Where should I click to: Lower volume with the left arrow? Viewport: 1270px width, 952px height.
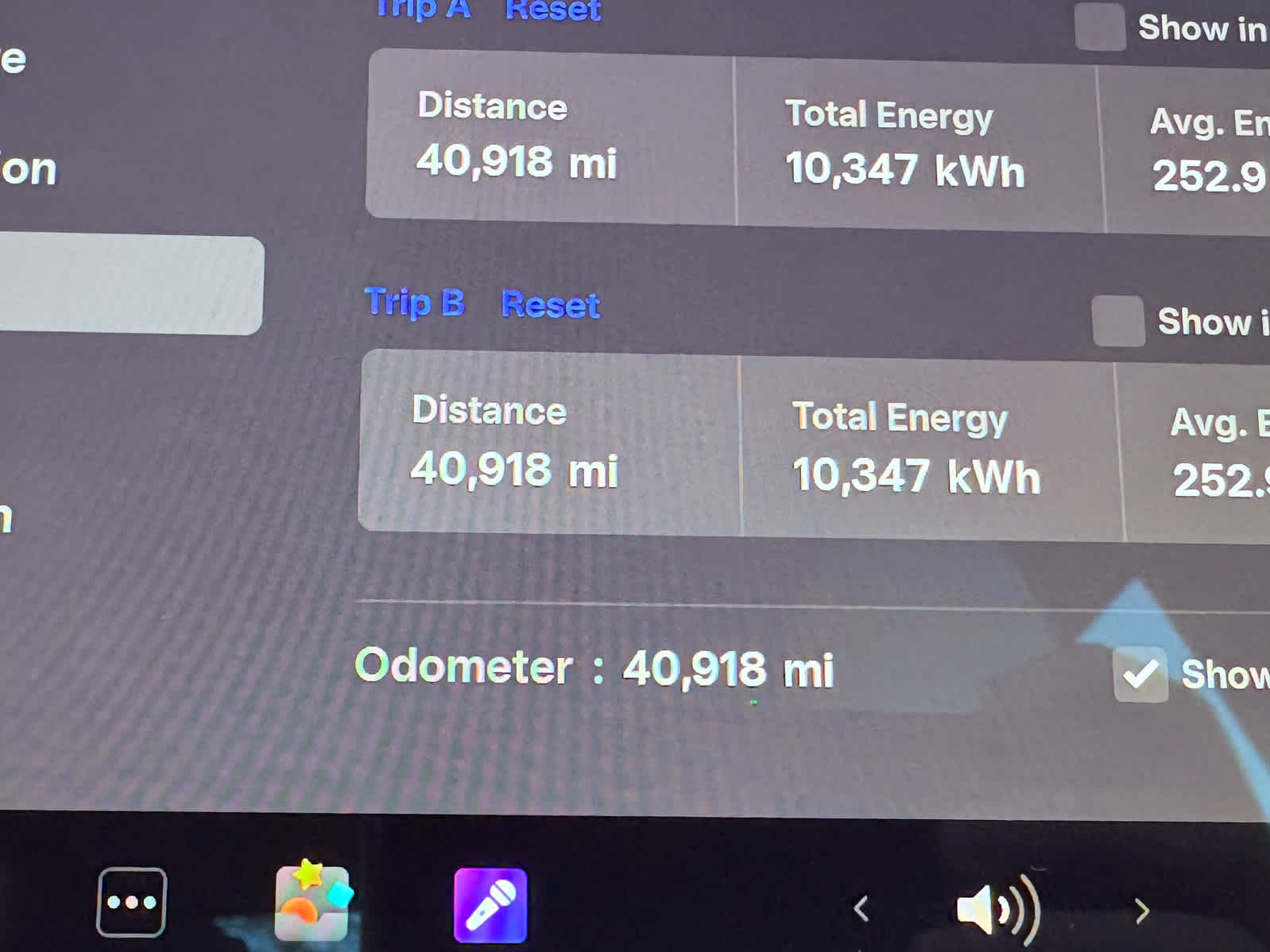pos(861,908)
